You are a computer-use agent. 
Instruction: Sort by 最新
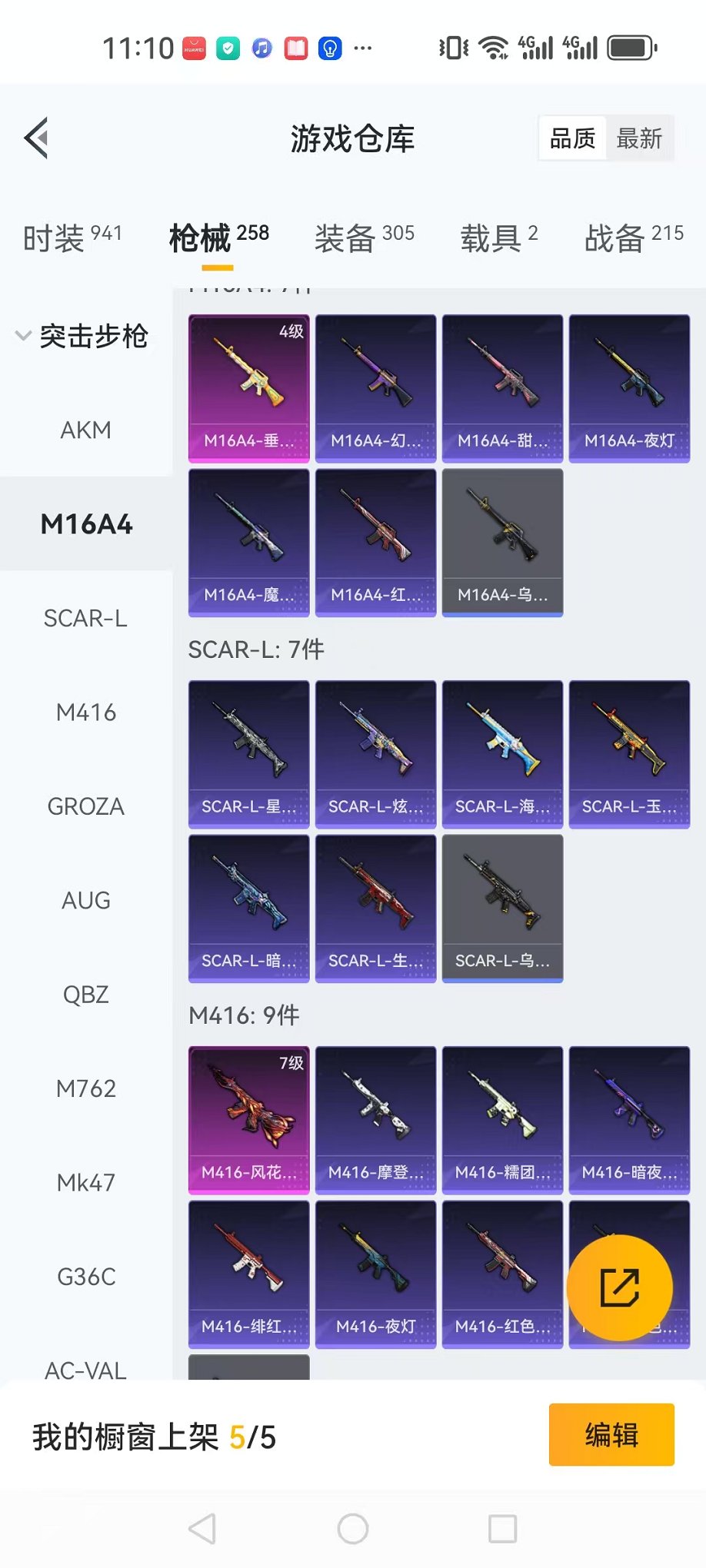point(639,138)
